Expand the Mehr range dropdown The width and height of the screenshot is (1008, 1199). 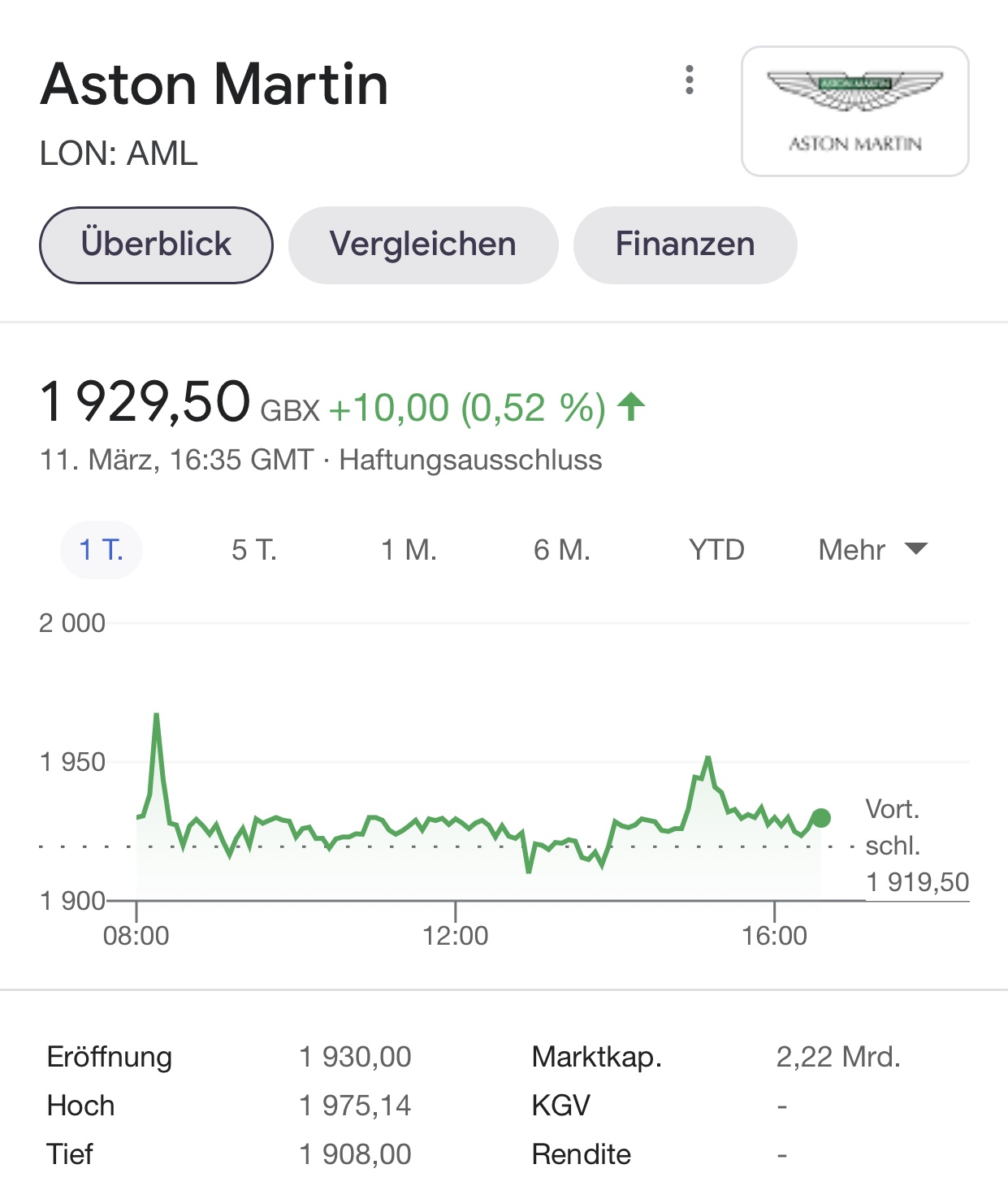872,550
